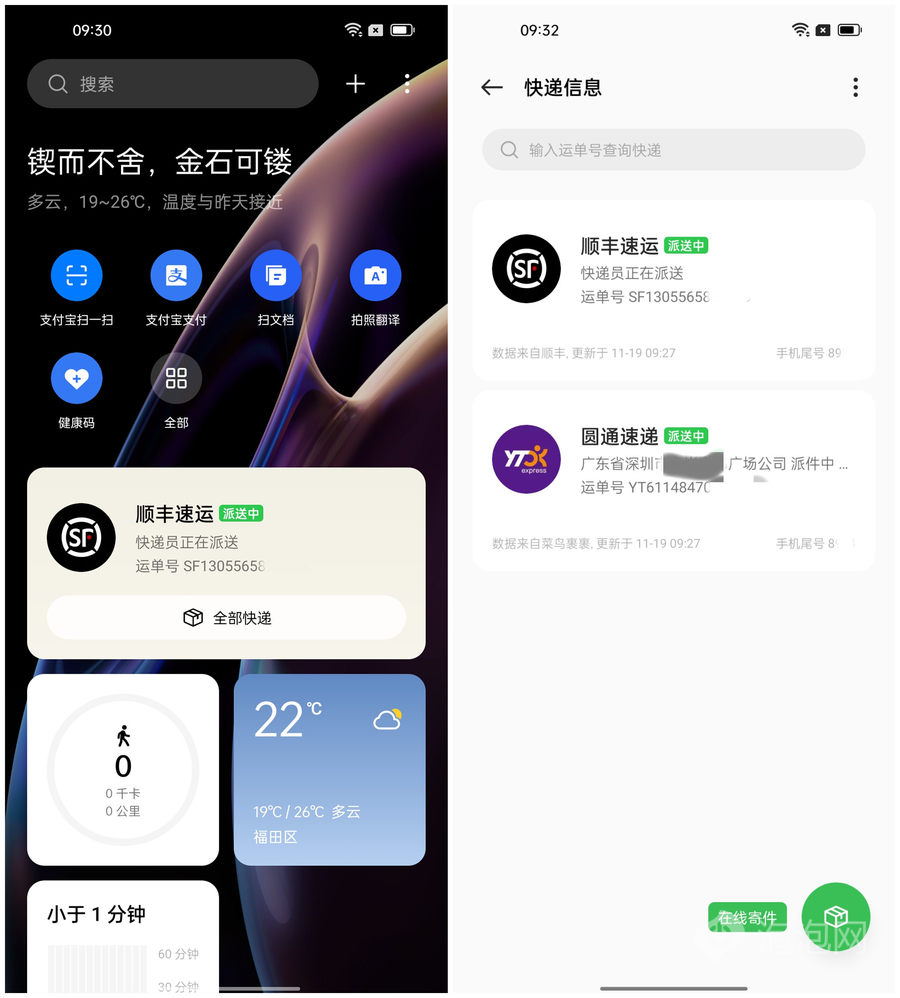
Task: Open the 福田区 weather card
Action: [x=329, y=769]
